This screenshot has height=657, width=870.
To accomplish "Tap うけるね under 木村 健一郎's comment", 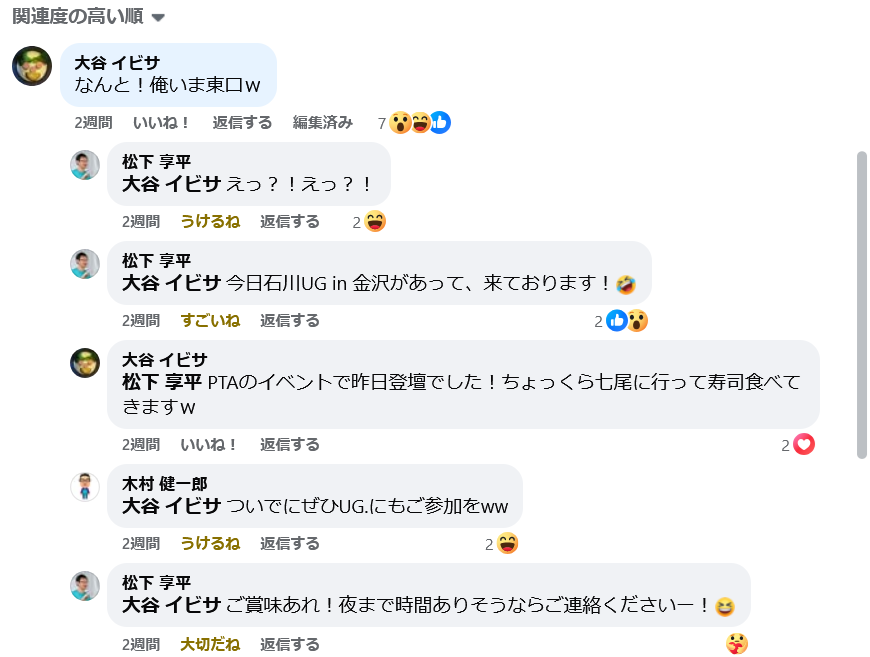I will (x=210, y=544).
